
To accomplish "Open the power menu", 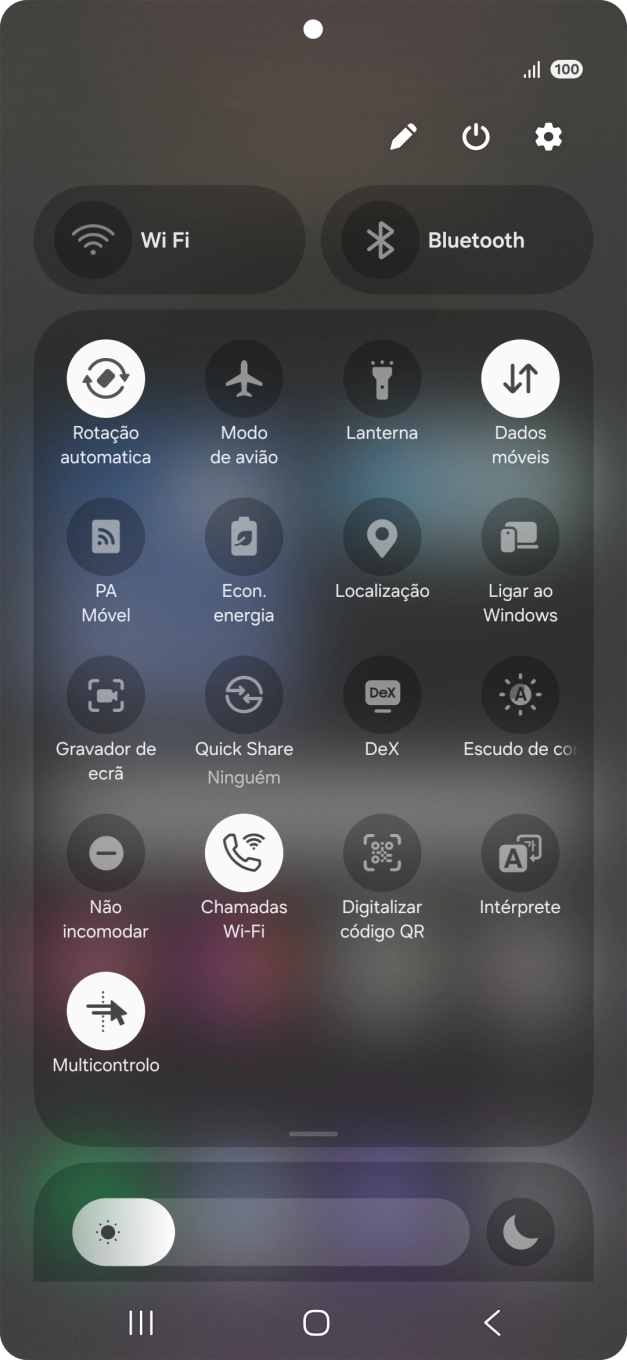I will (476, 137).
